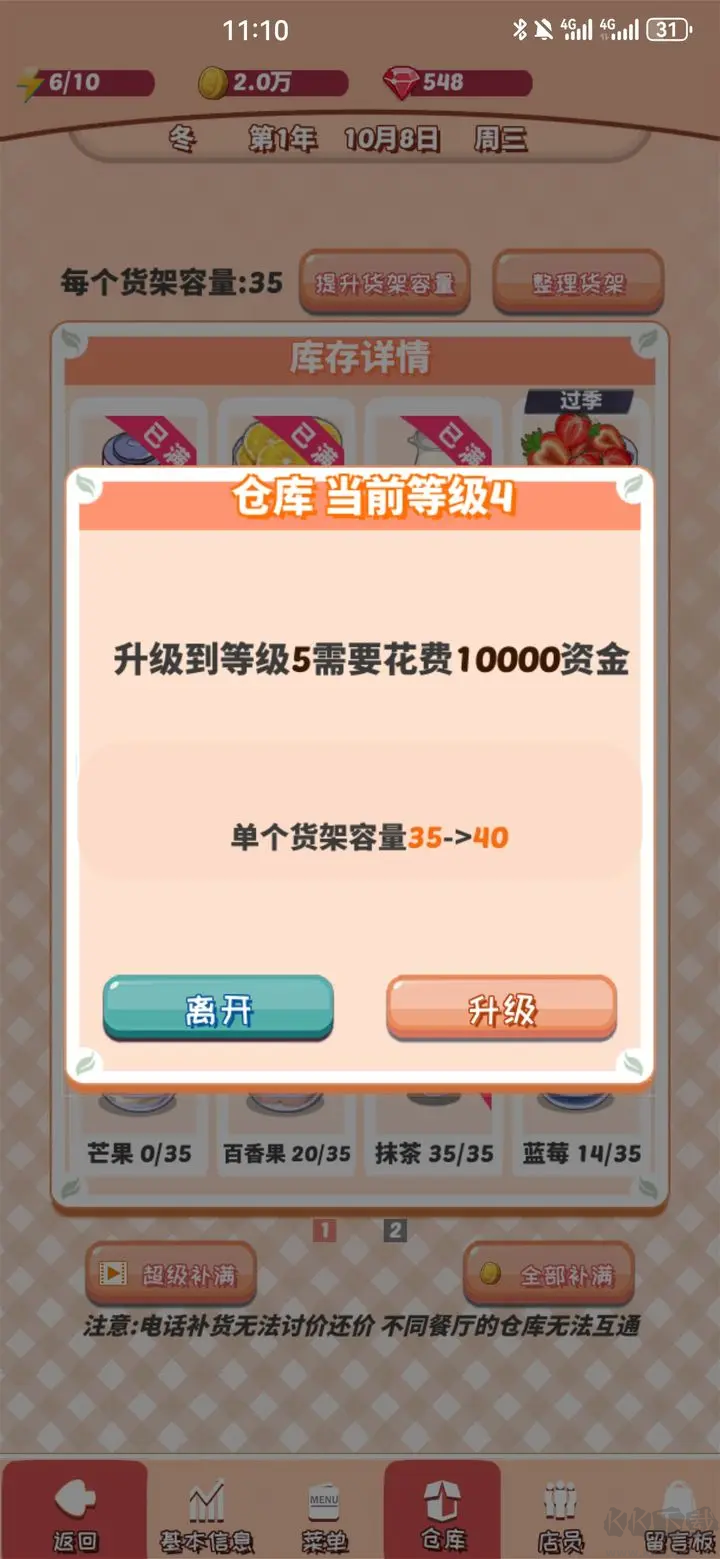Tap 超级补满 video restock button

tap(170, 1274)
